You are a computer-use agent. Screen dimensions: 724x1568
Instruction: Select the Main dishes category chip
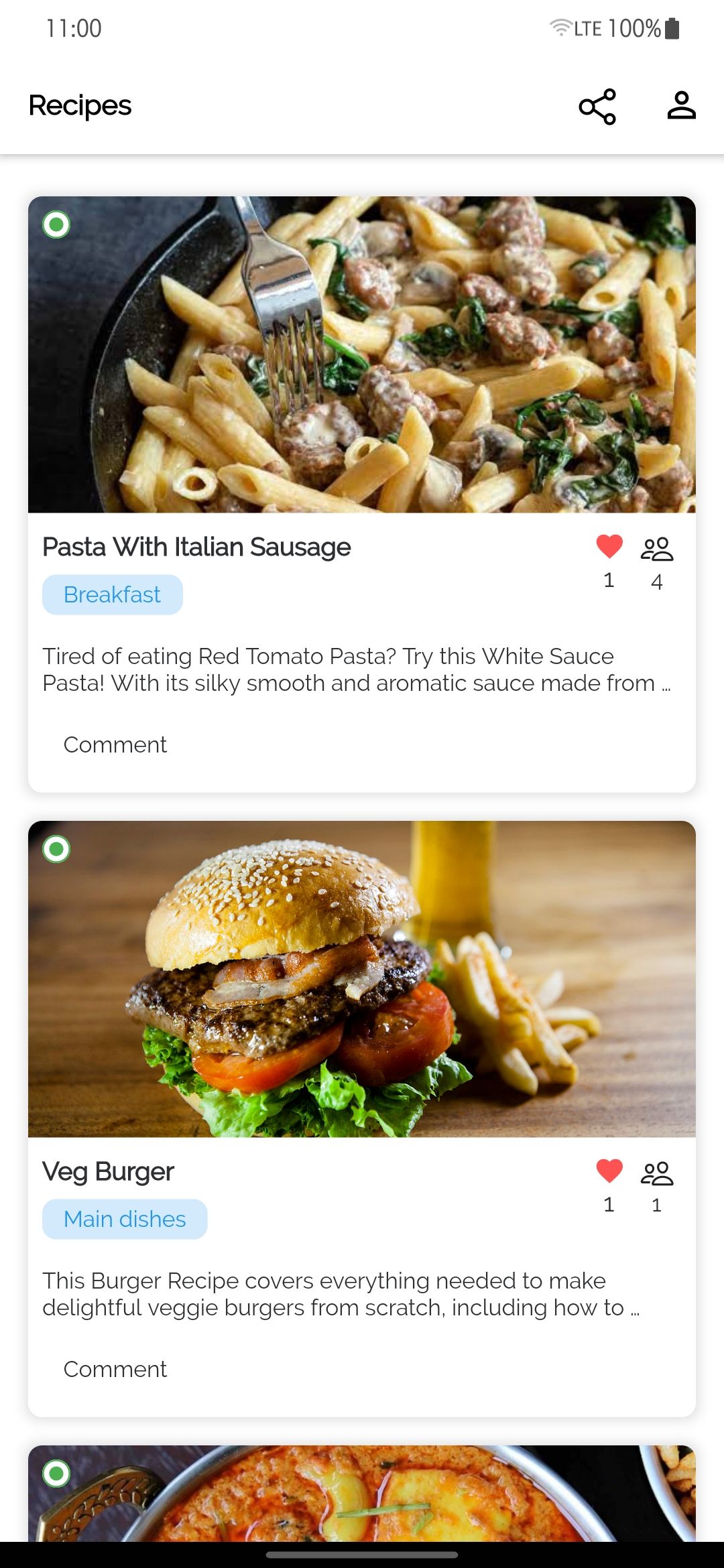125,1219
